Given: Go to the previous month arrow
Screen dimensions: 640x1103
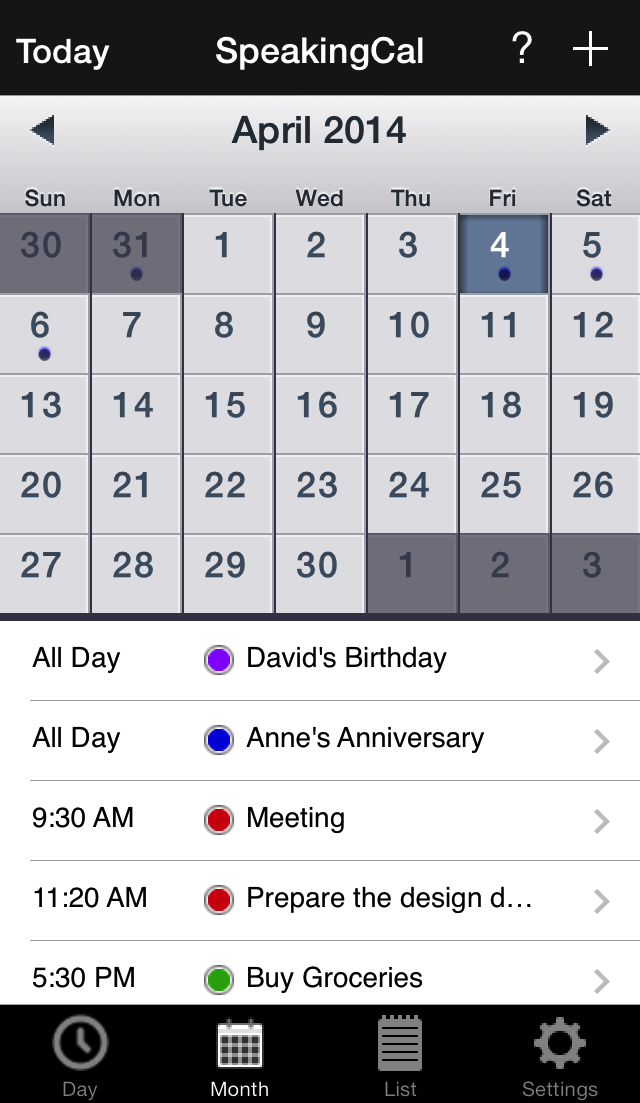Looking at the screenshot, I should click(x=42, y=130).
